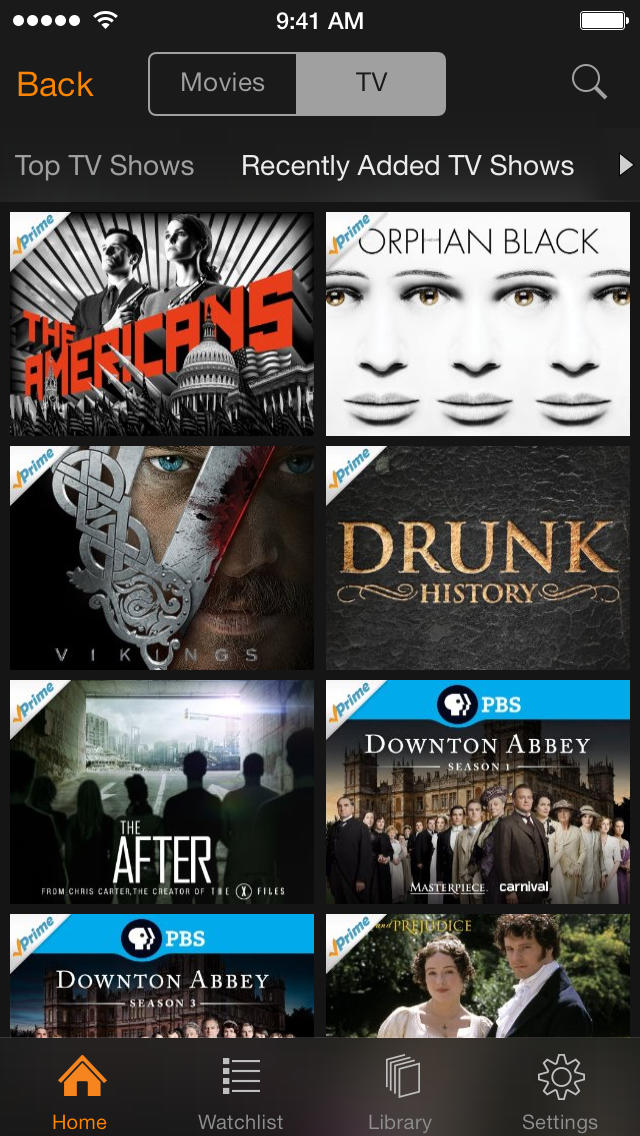Open the Settings tab
This screenshot has width=640, height=1136.
point(560,1090)
